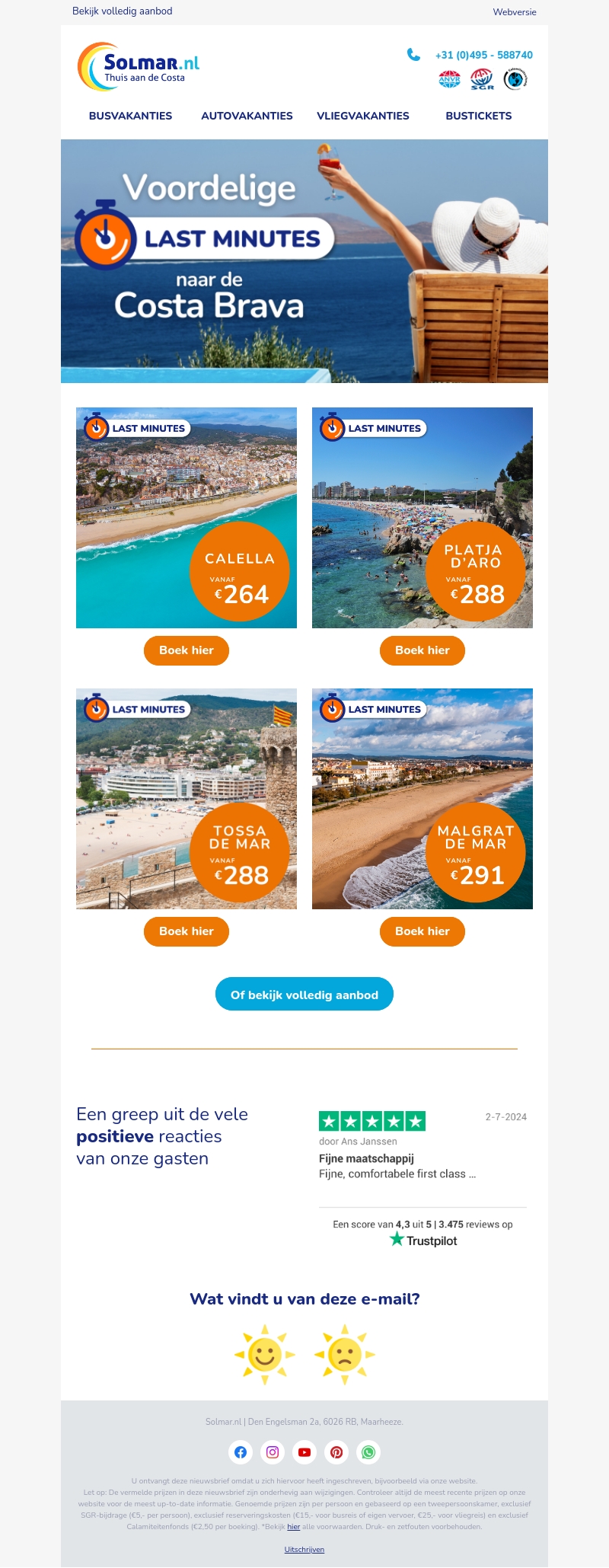Open the YouTube icon
609x1568 pixels.
tap(304, 1452)
